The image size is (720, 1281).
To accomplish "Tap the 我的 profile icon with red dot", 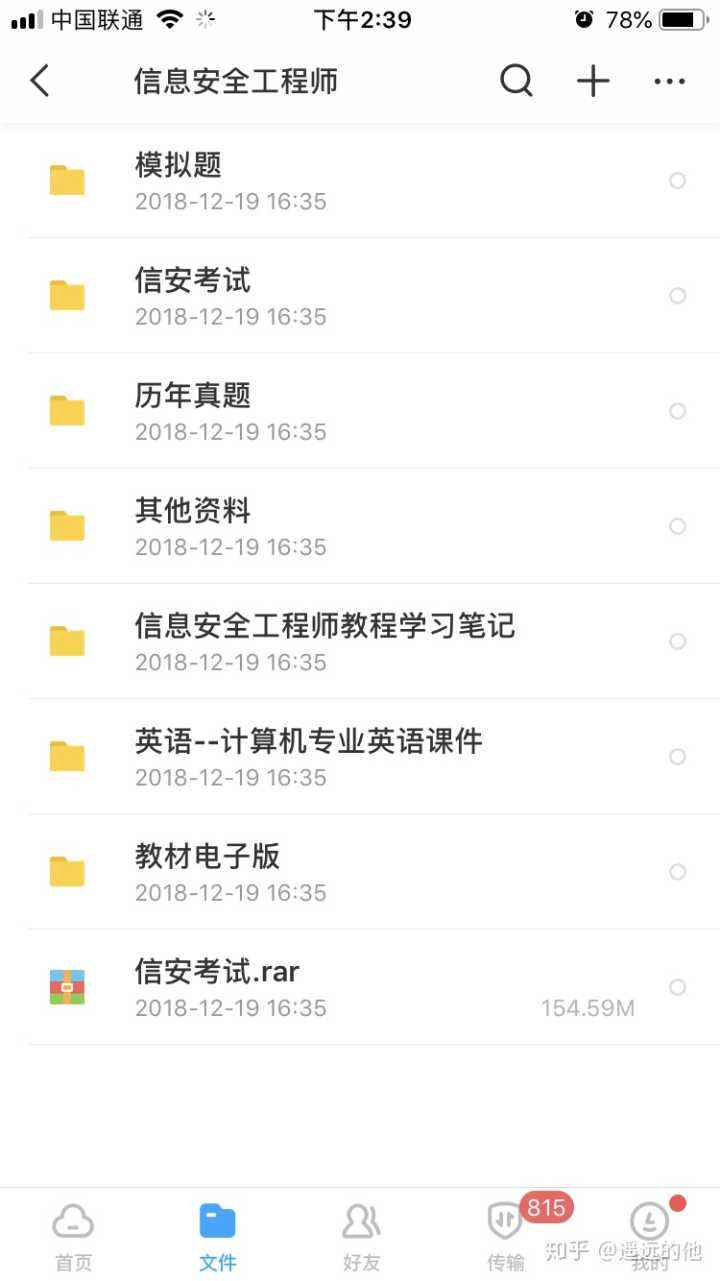I will [649, 1220].
